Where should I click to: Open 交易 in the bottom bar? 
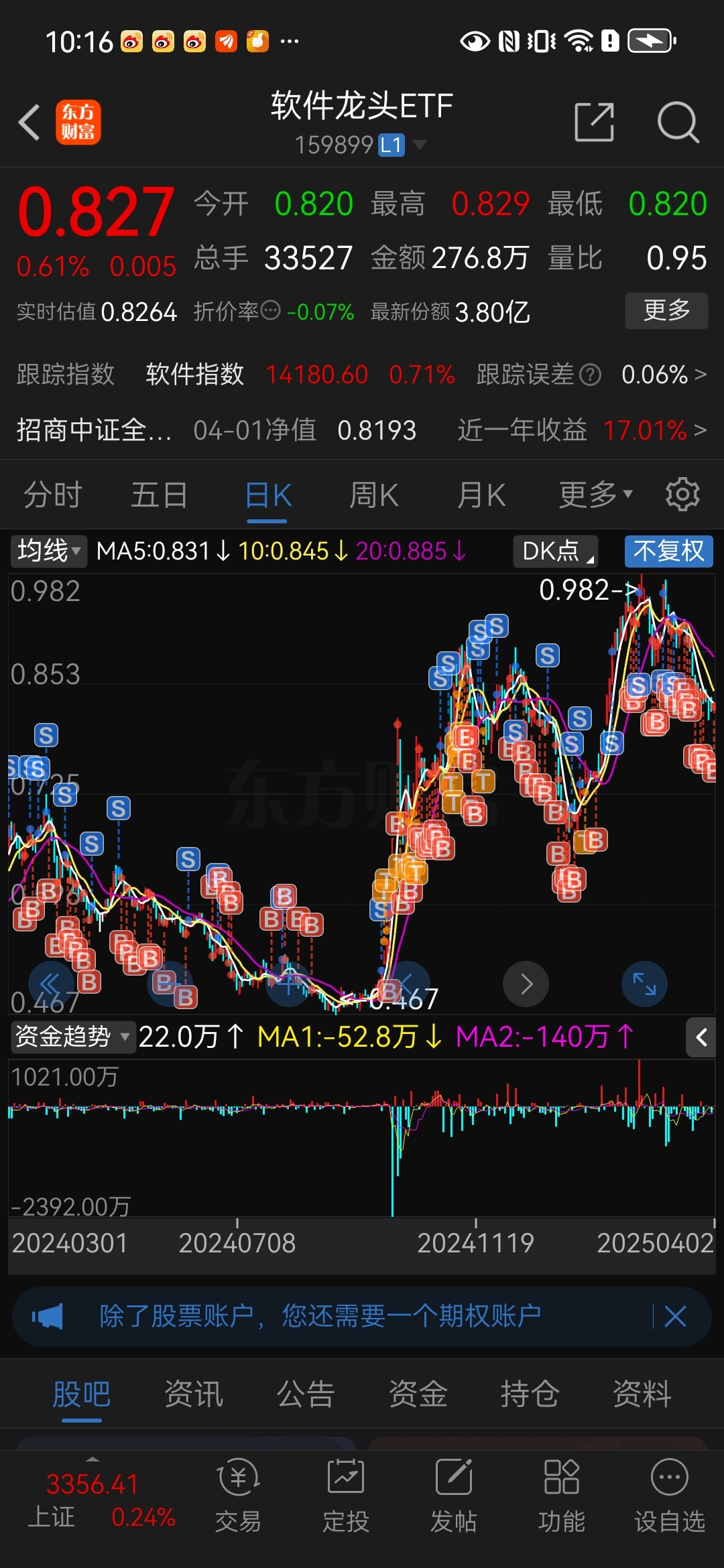[x=238, y=1496]
